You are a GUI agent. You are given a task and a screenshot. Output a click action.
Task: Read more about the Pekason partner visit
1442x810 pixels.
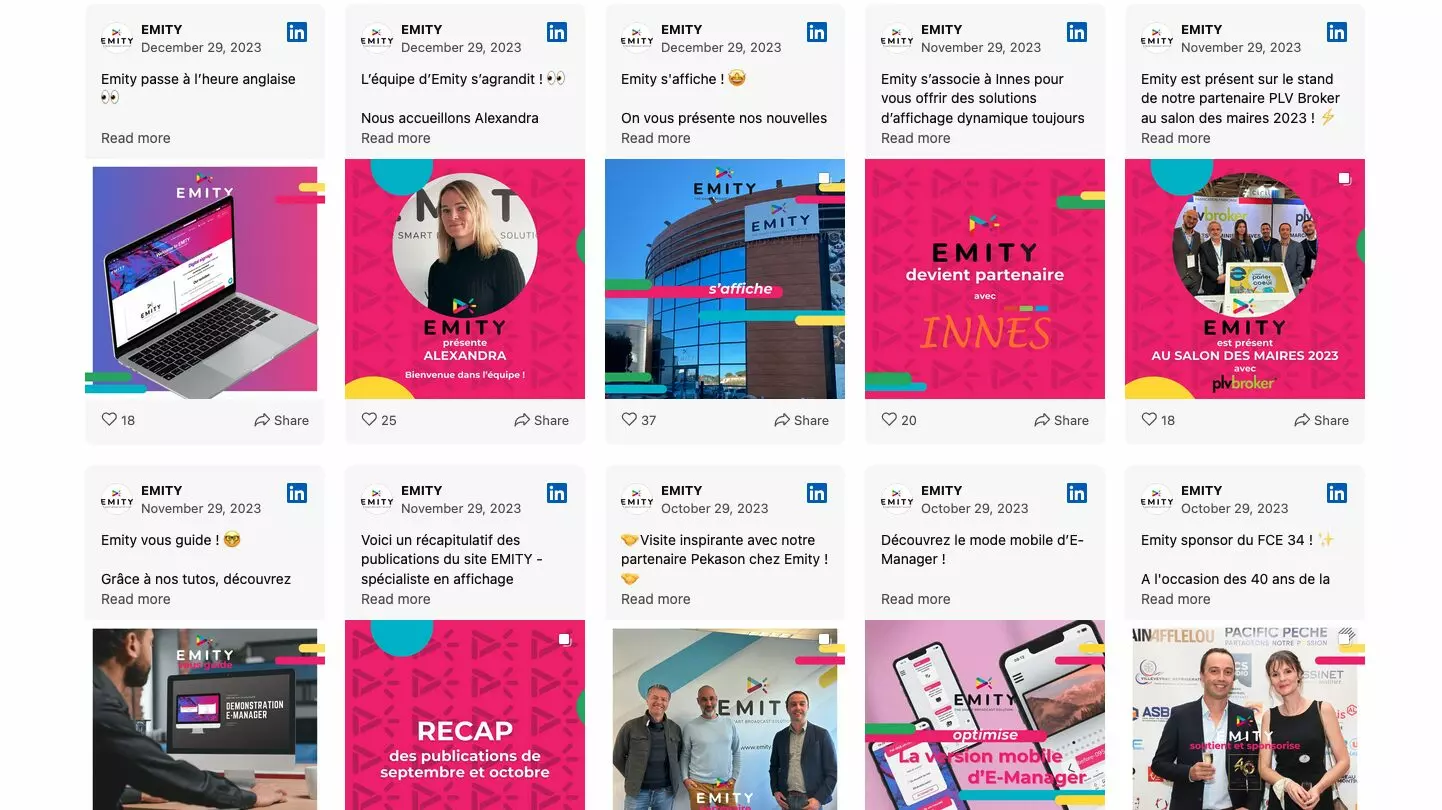click(655, 599)
